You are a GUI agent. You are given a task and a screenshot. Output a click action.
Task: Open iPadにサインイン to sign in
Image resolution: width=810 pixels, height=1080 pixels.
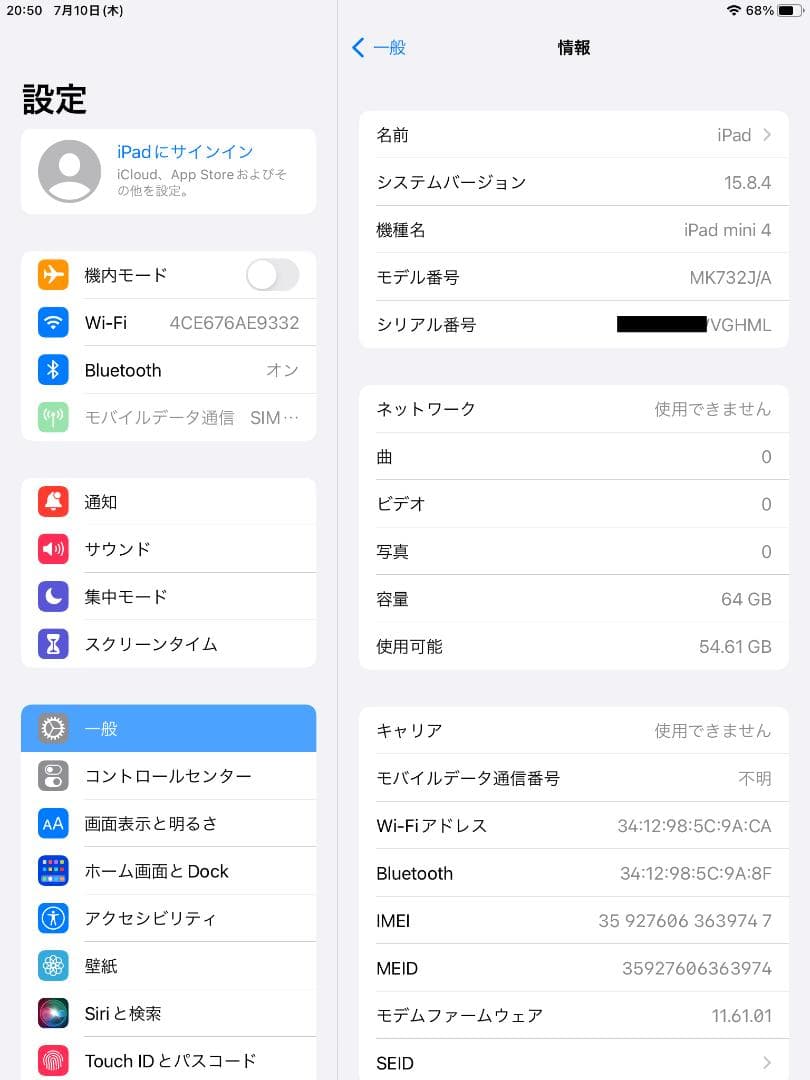pos(168,171)
